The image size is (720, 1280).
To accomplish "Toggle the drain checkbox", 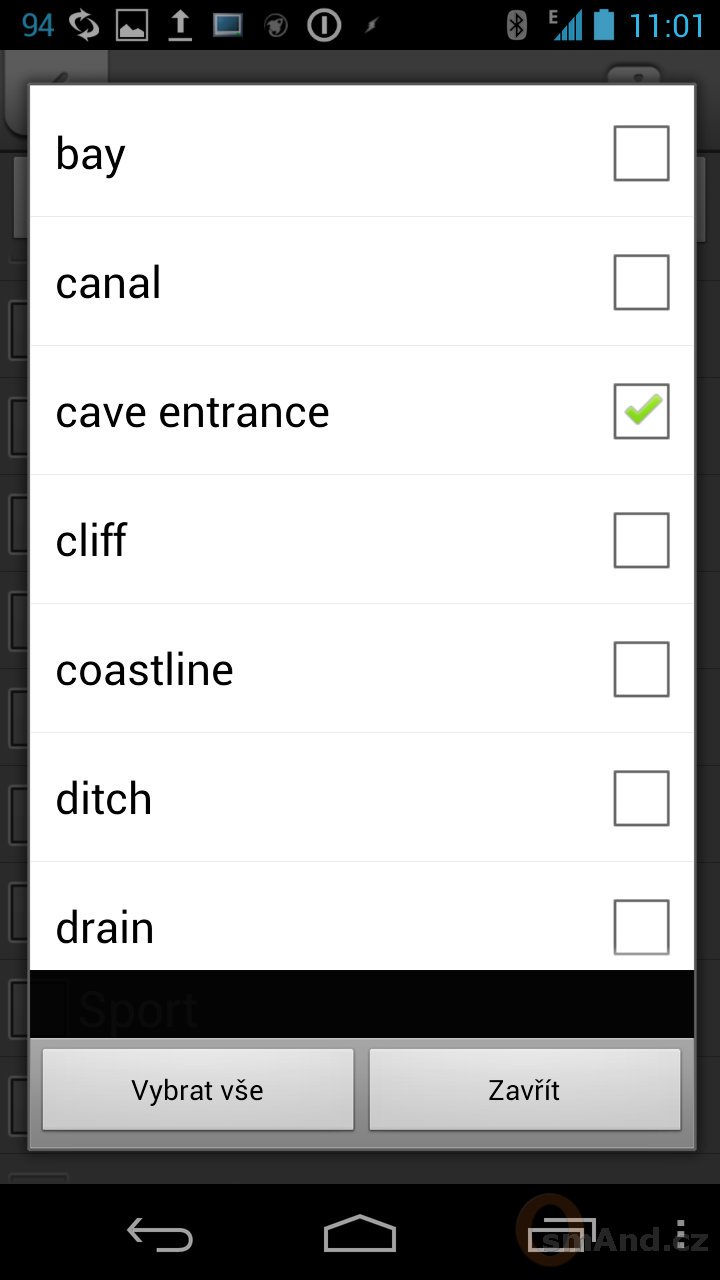I will (x=641, y=927).
